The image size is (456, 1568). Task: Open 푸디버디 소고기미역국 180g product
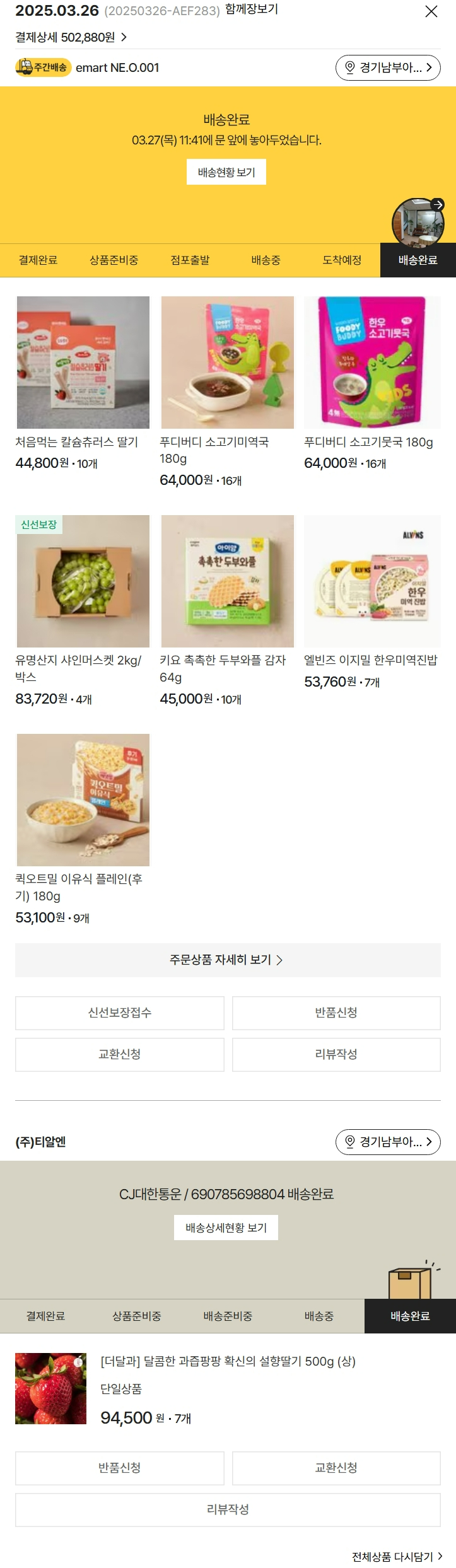point(227,363)
